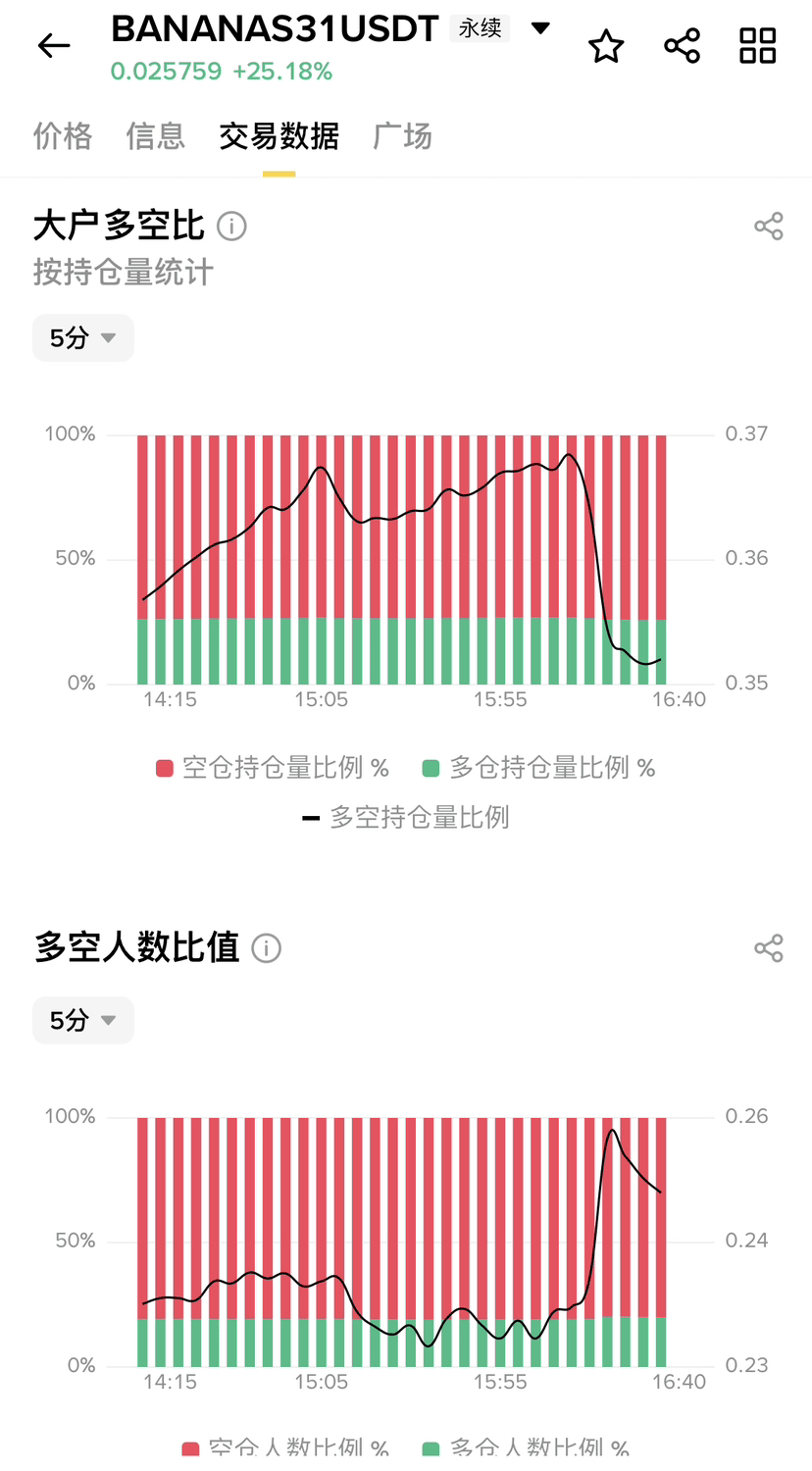Select the 交易数据 tab
Screen dimensions: 812x1471
pyautogui.click(x=279, y=136)
